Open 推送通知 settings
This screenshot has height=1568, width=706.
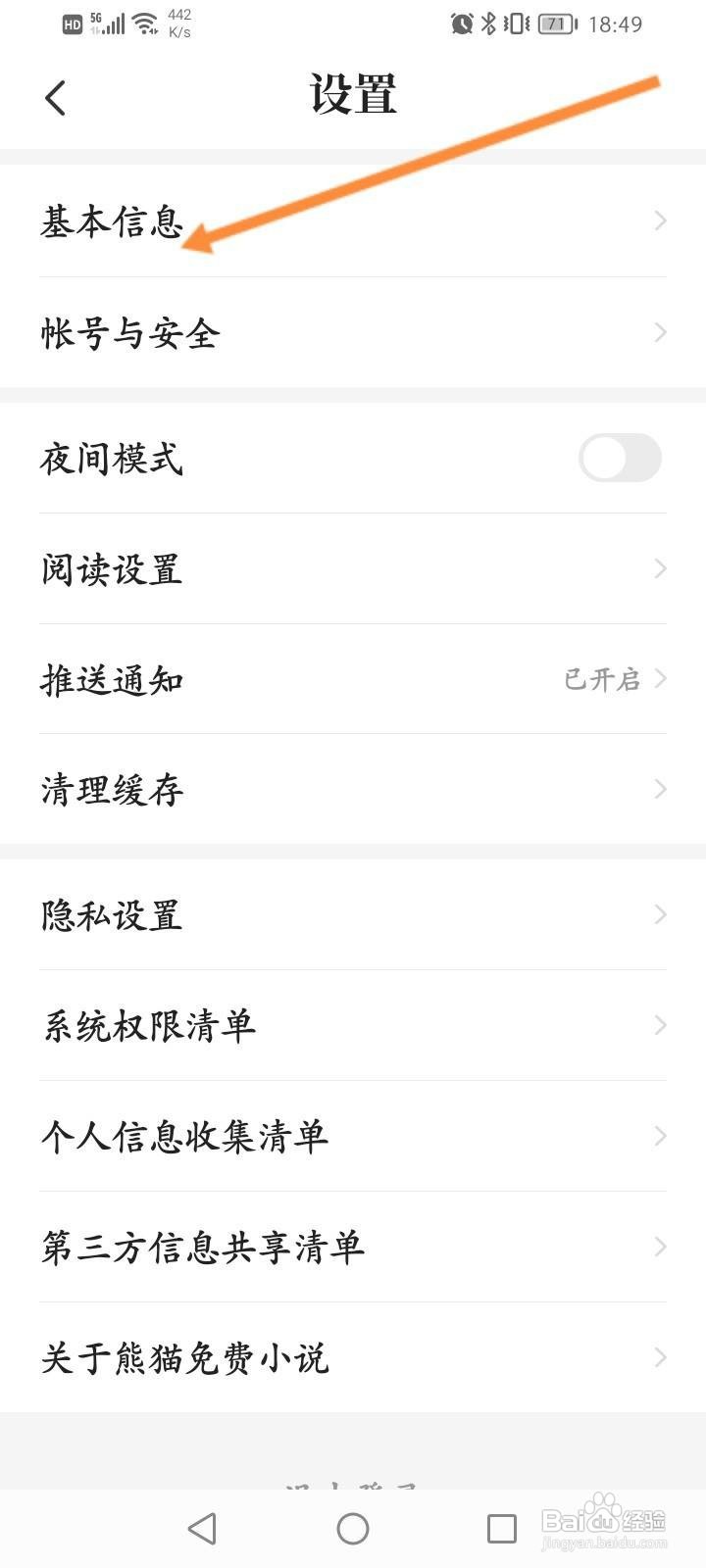[353, 679]
